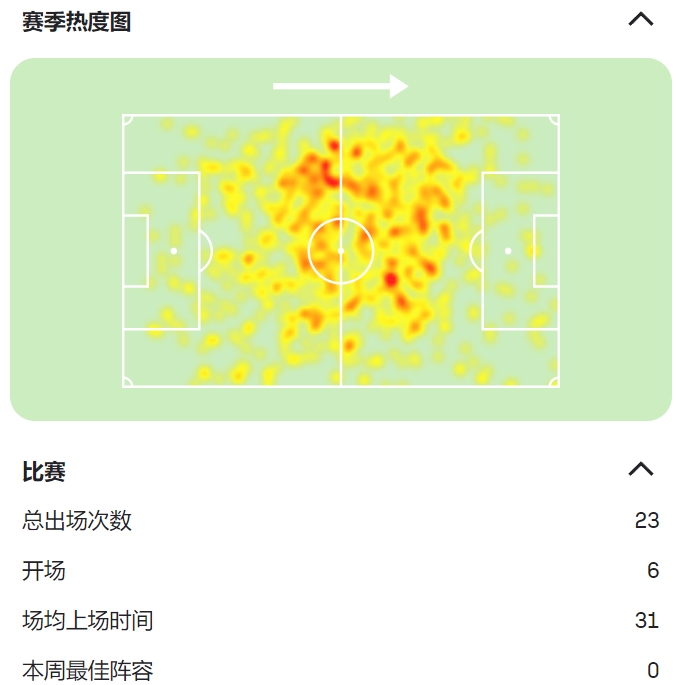Collapse the 比赛 stats section
Image resolution: width=680 pixels, height=685 pixels.
(640, 469)
